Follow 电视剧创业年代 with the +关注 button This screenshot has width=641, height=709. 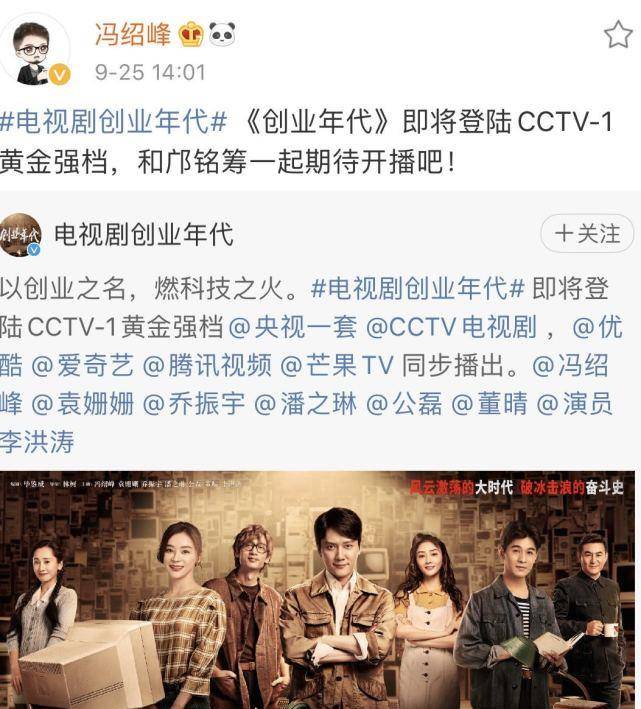point(587,234)
